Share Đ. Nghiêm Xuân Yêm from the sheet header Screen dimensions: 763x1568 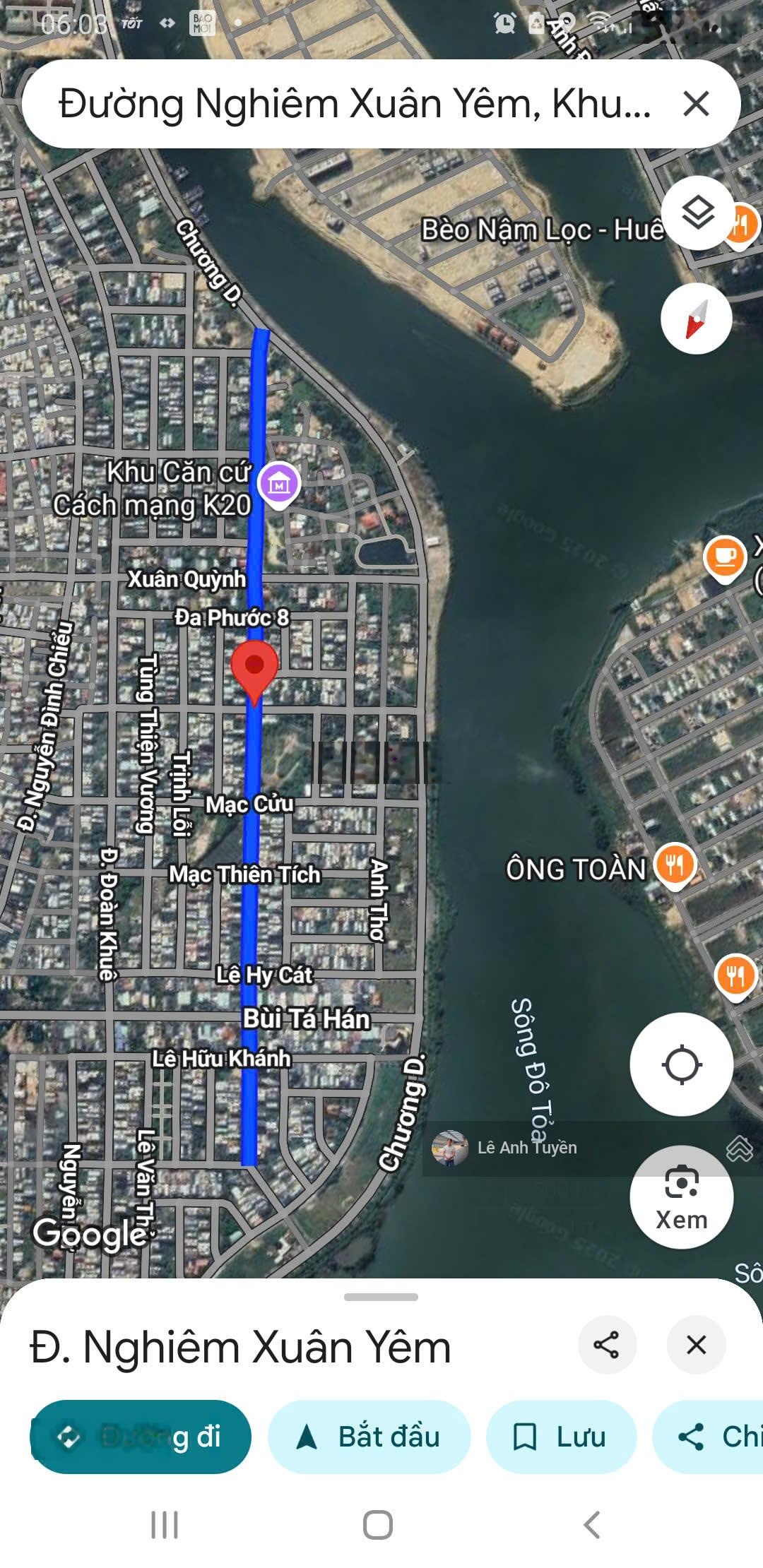tap(607, 1345)
